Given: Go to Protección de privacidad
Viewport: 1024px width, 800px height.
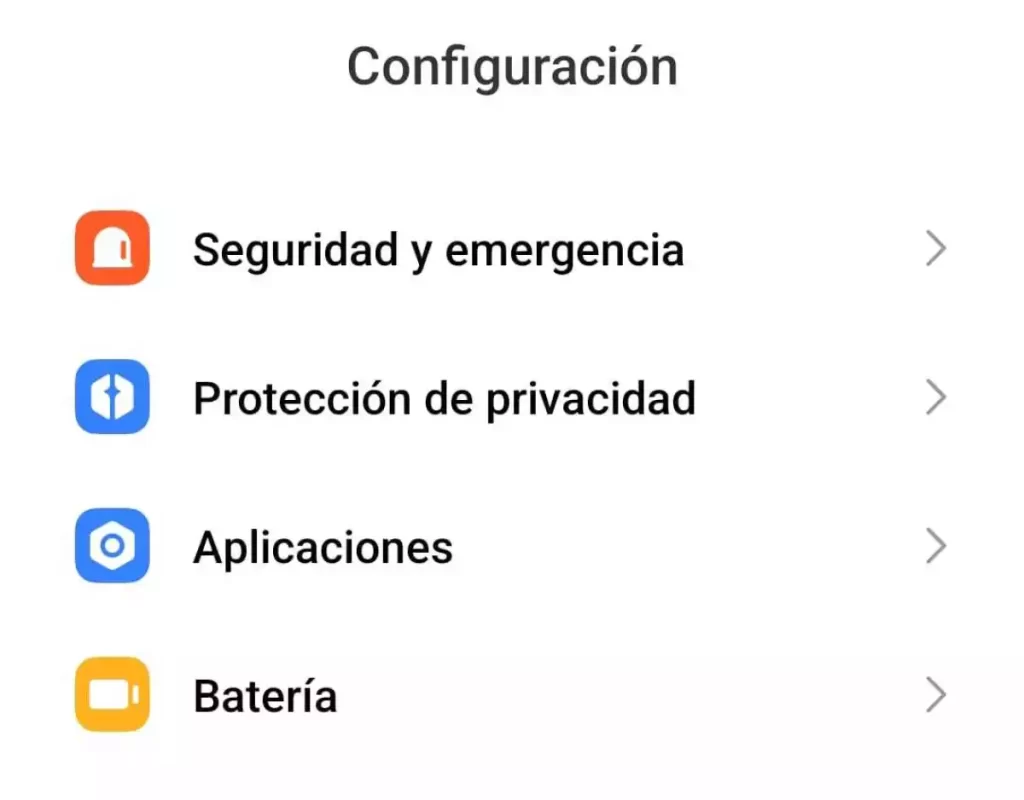Looking at the screenshot, I should (444, 398).
